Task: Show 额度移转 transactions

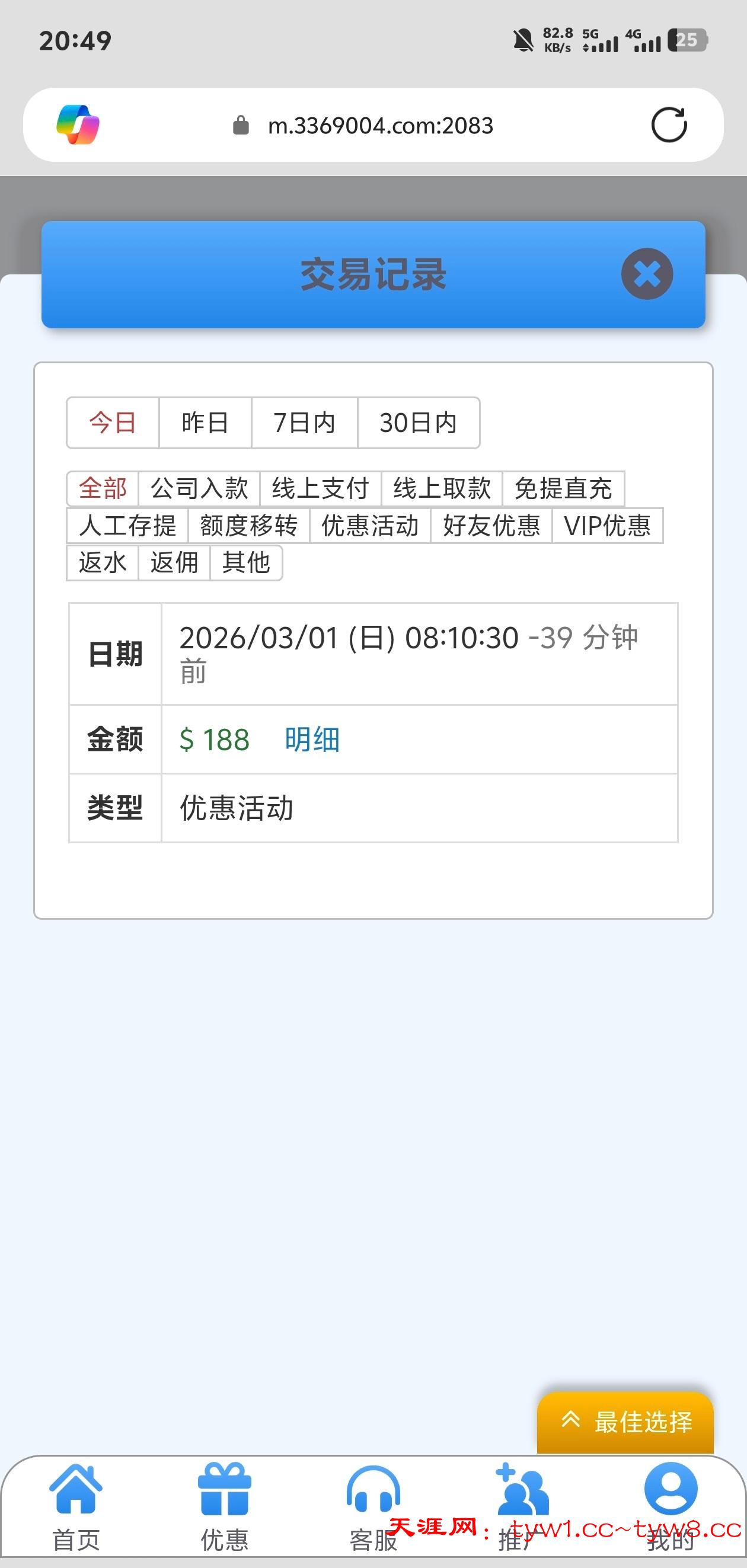Action: point(248,526)
